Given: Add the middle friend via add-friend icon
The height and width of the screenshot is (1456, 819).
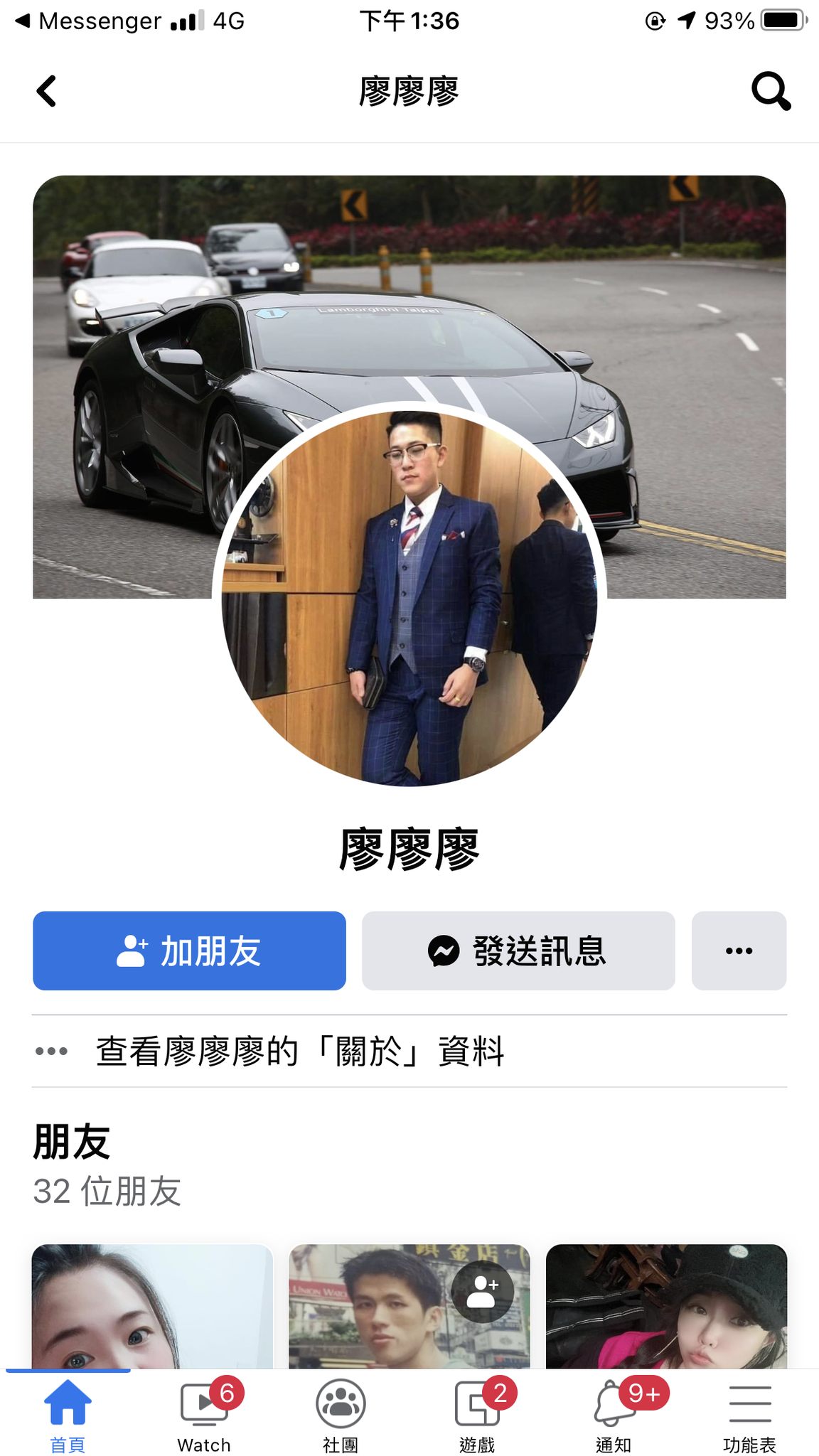Looking at the screenshot, I should 483,1291.
